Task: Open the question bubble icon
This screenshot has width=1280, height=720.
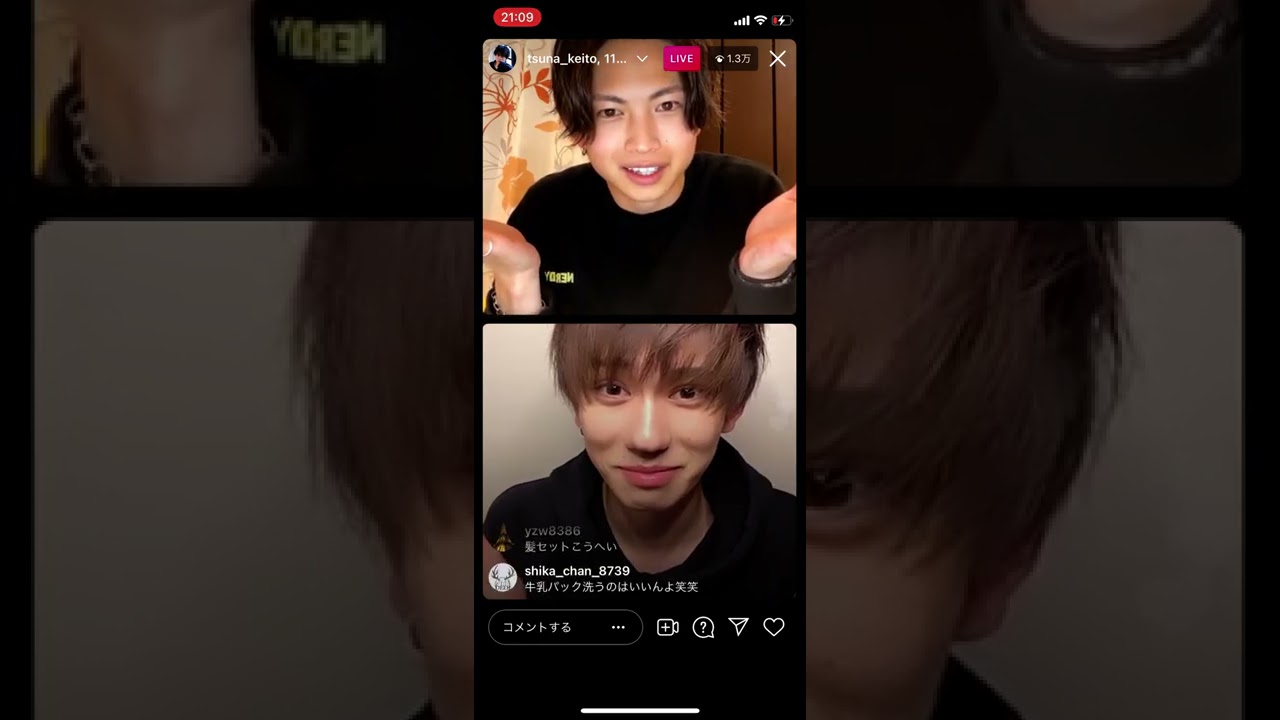Action: (x=703, y=627)
